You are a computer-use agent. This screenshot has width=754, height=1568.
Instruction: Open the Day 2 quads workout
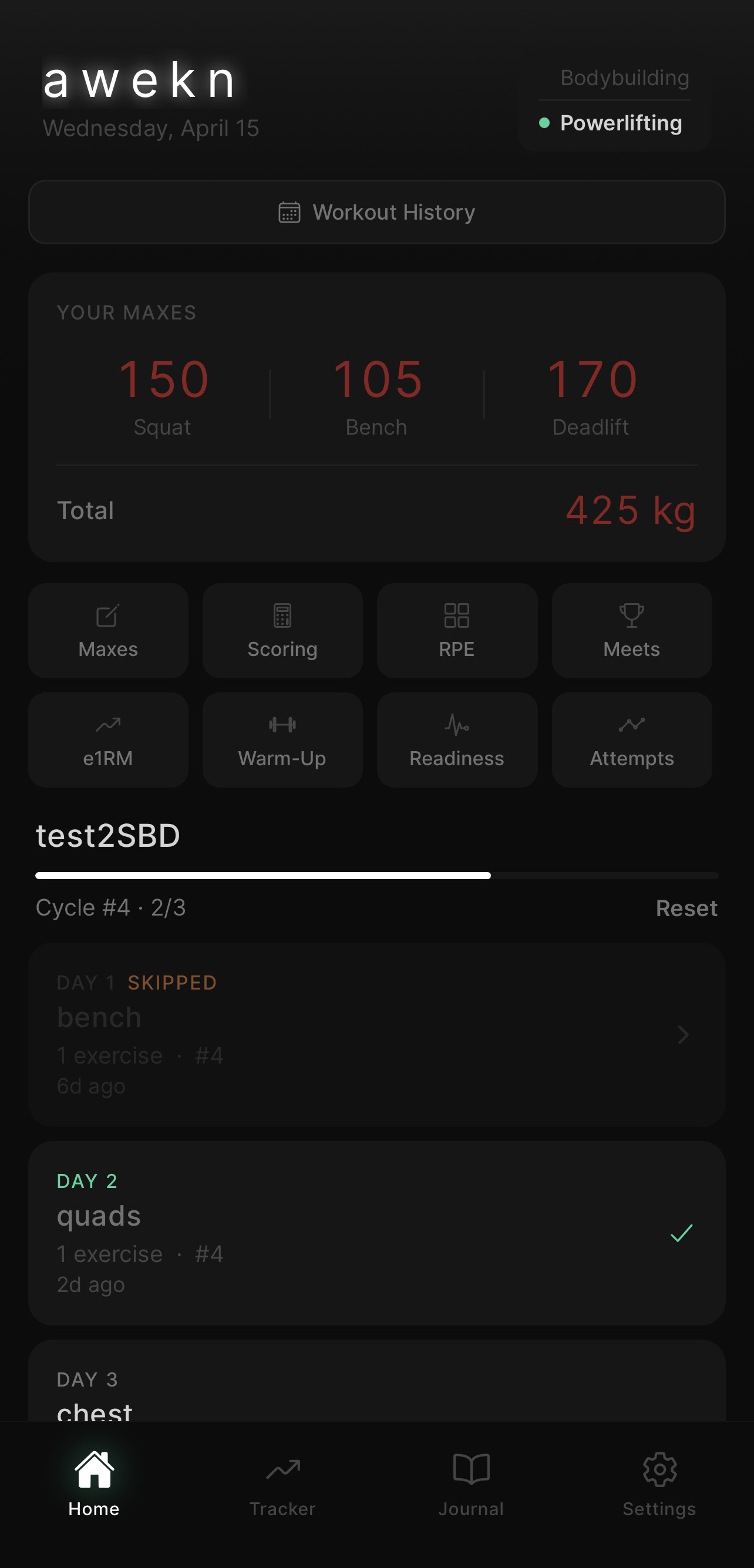pos(376,1233)
